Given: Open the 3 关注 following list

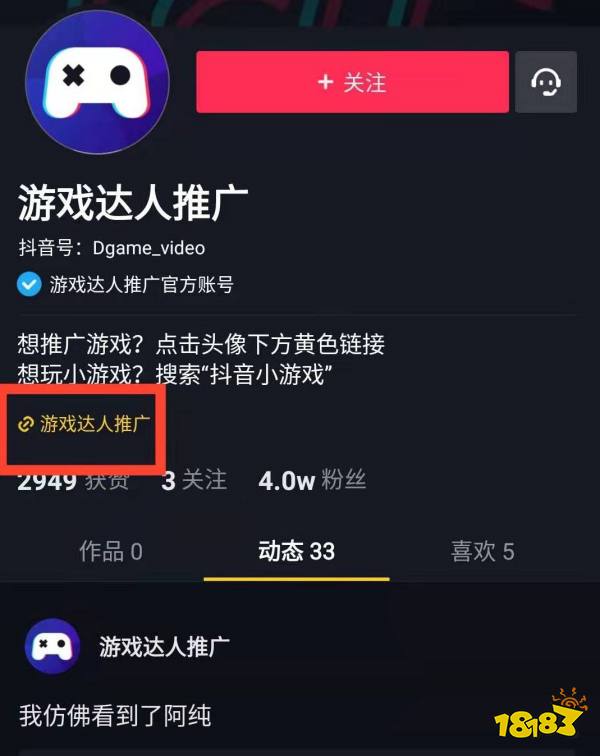Looking at the screenshot, I should pyautogui.click(x=195, y=481).
